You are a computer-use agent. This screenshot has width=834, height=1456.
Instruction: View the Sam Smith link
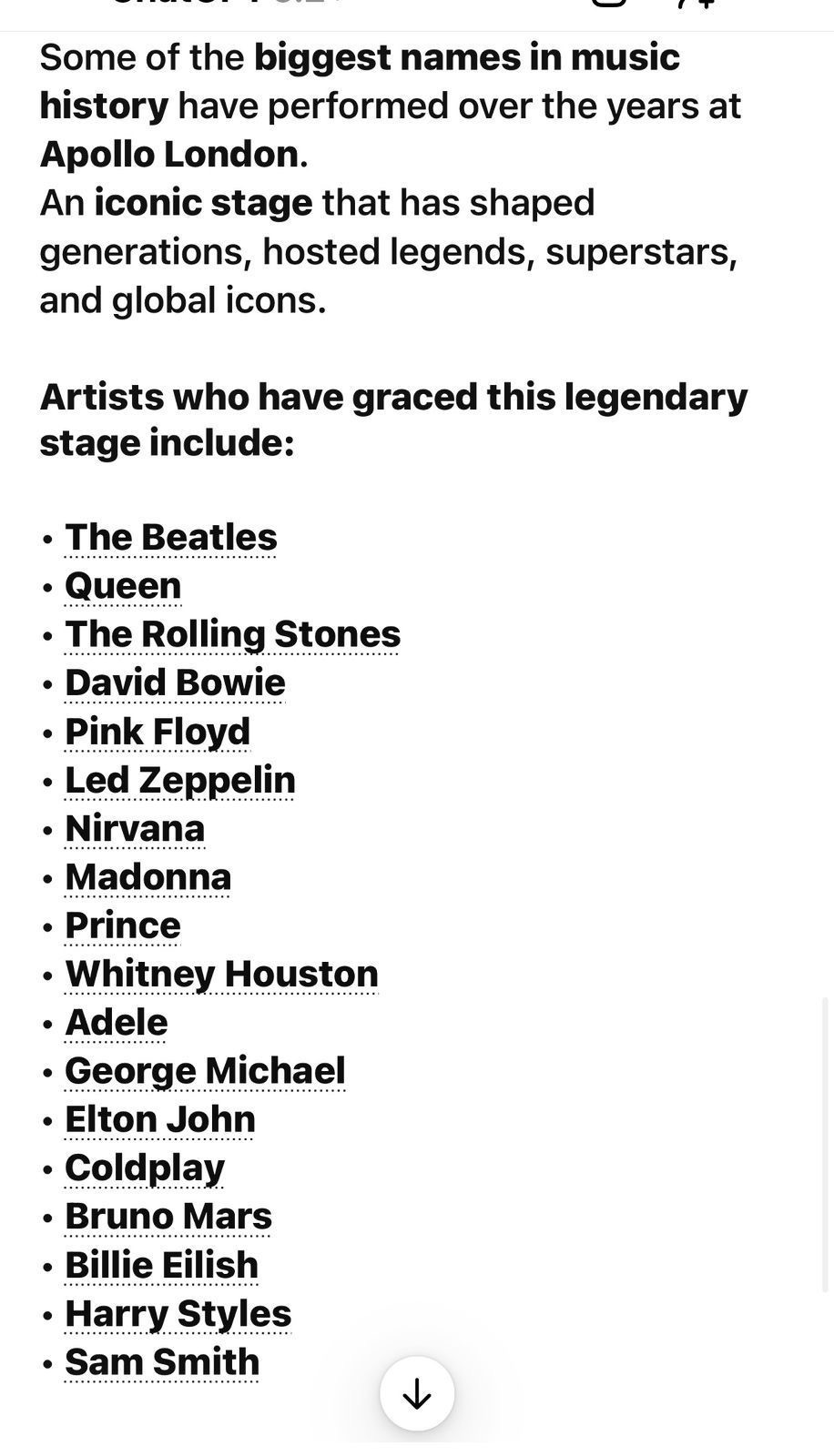point(162,1362)
